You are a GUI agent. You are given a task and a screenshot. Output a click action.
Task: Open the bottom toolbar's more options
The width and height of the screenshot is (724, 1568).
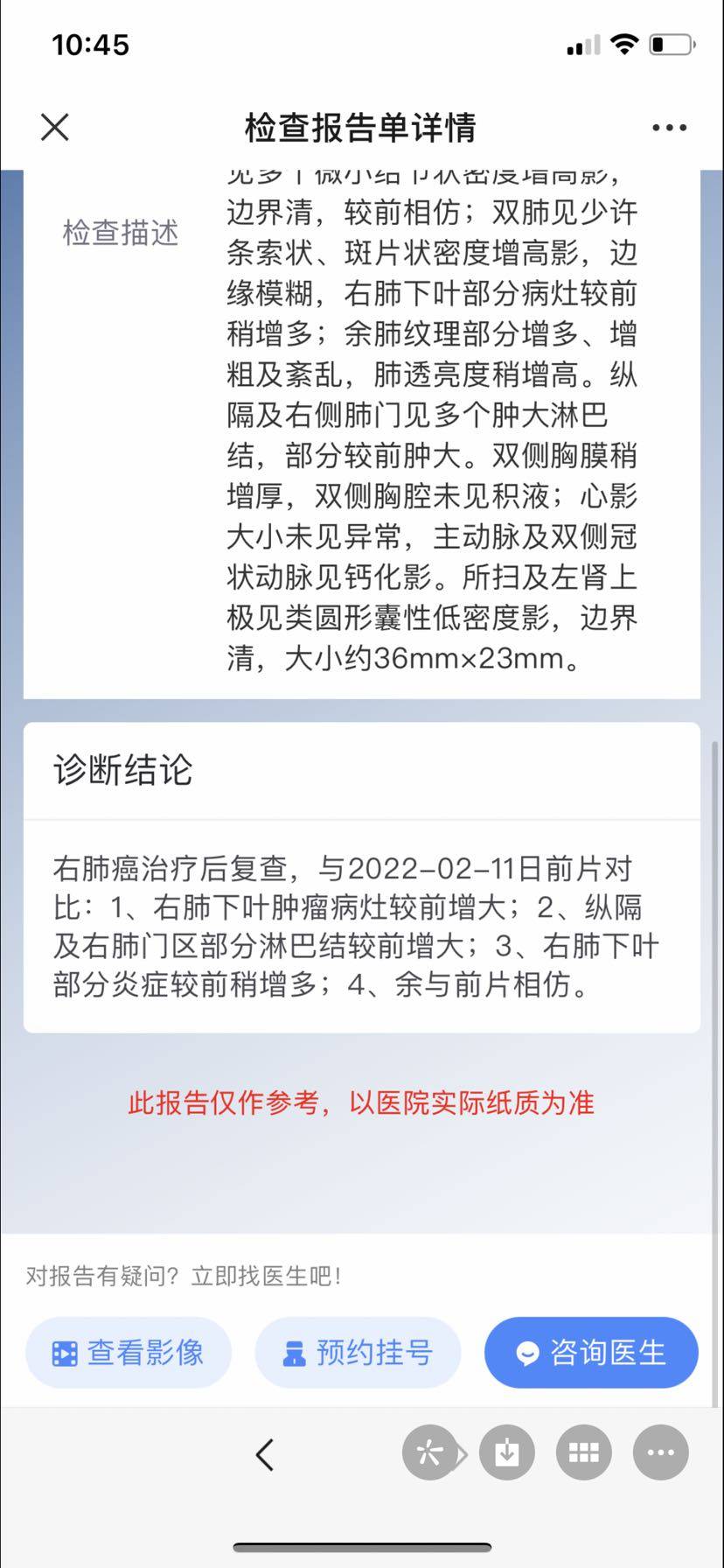click(x=660, y=1453)
